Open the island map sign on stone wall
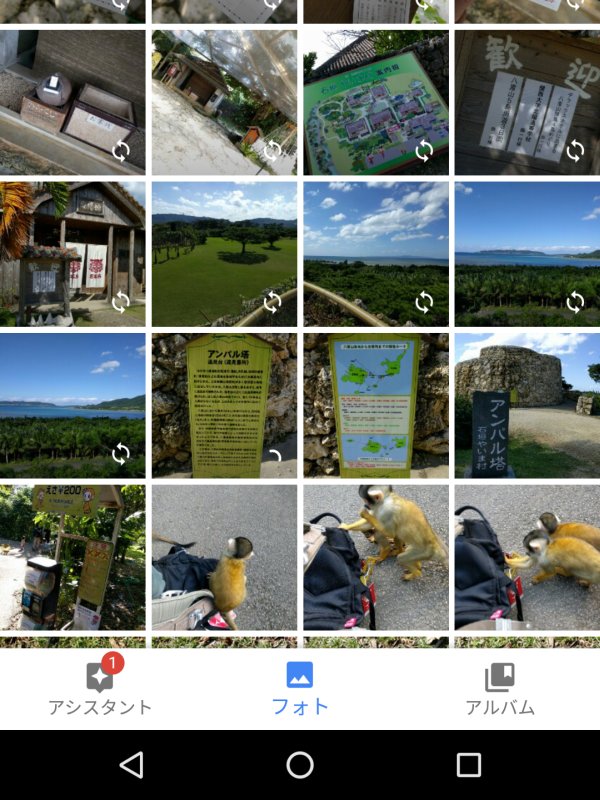 (375, 405)
